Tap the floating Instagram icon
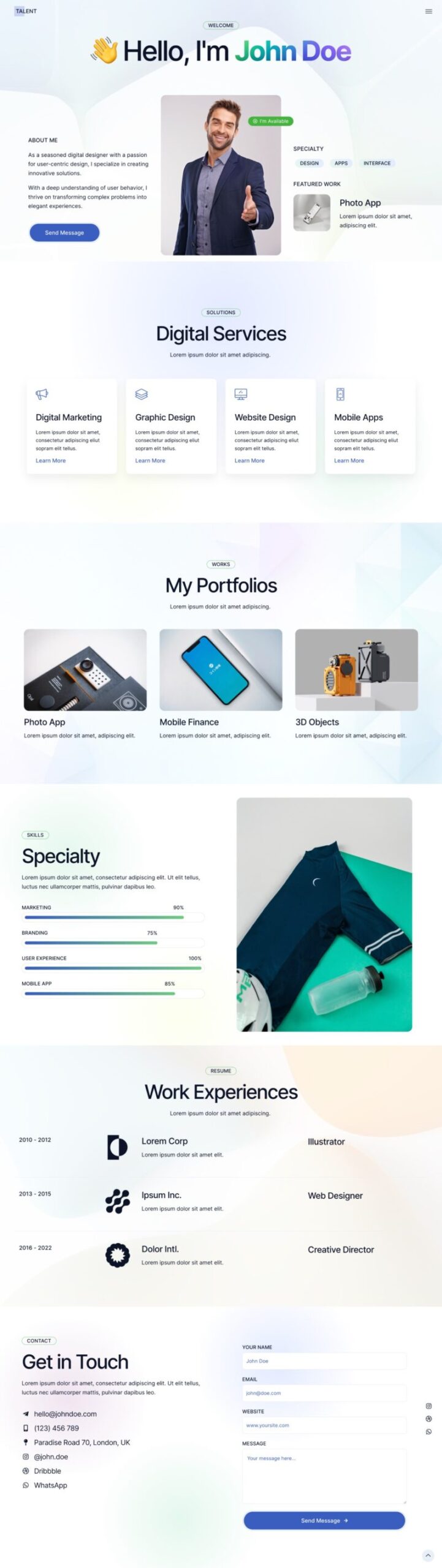 pos(429,1406)
